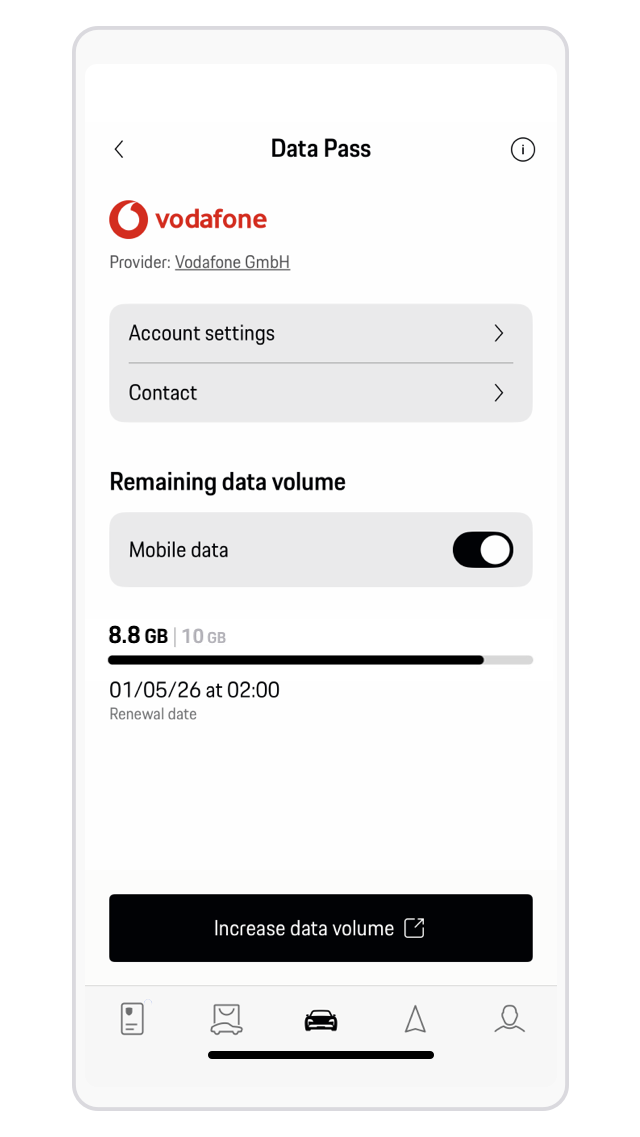Tap Increase data volume
The image size is (640, 1137).
coord(320,928)
